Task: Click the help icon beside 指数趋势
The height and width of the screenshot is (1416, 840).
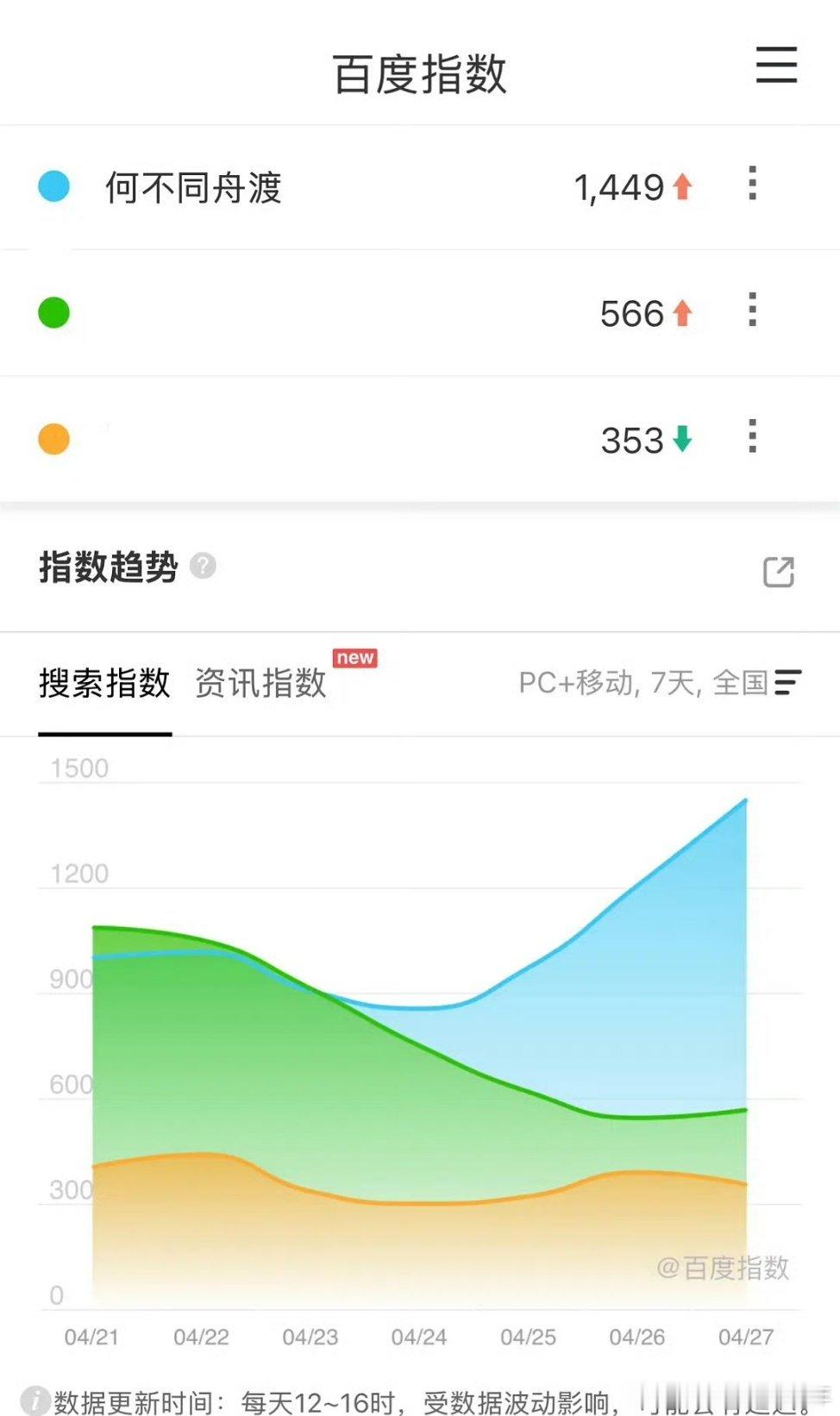Action: click(202, 567)
